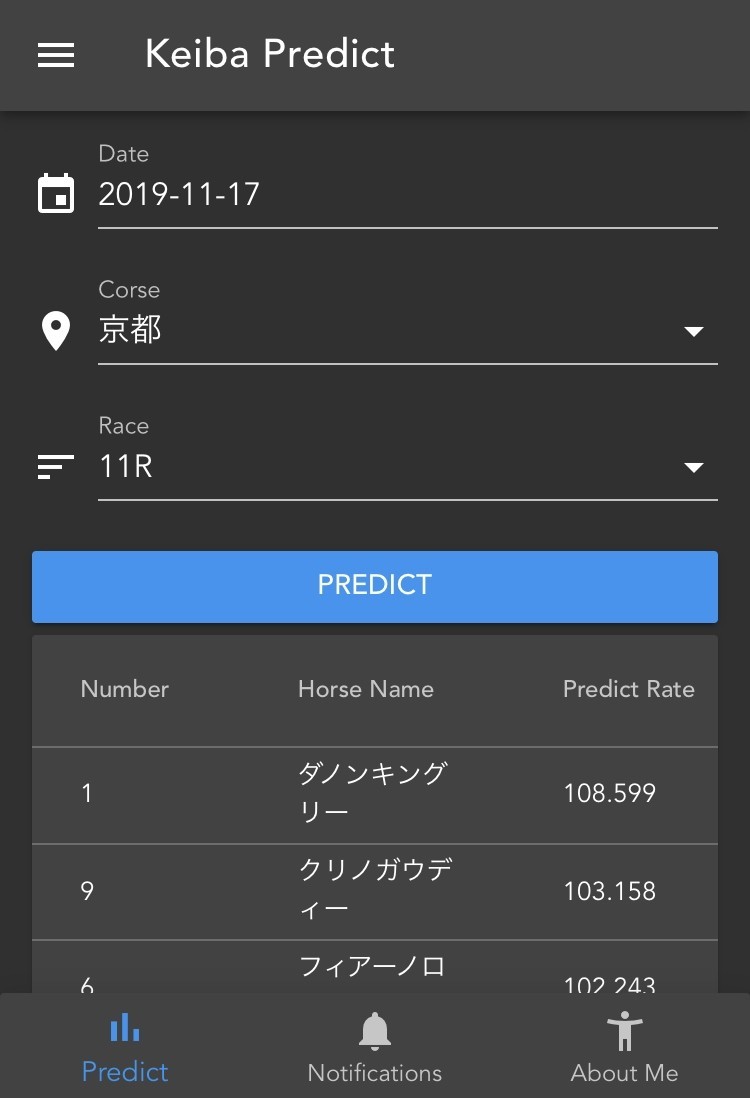The height and width of the screenshot is (1098, 750).
Task: Open the Date field showing 2019-11-17
Action: pos(406,194)
